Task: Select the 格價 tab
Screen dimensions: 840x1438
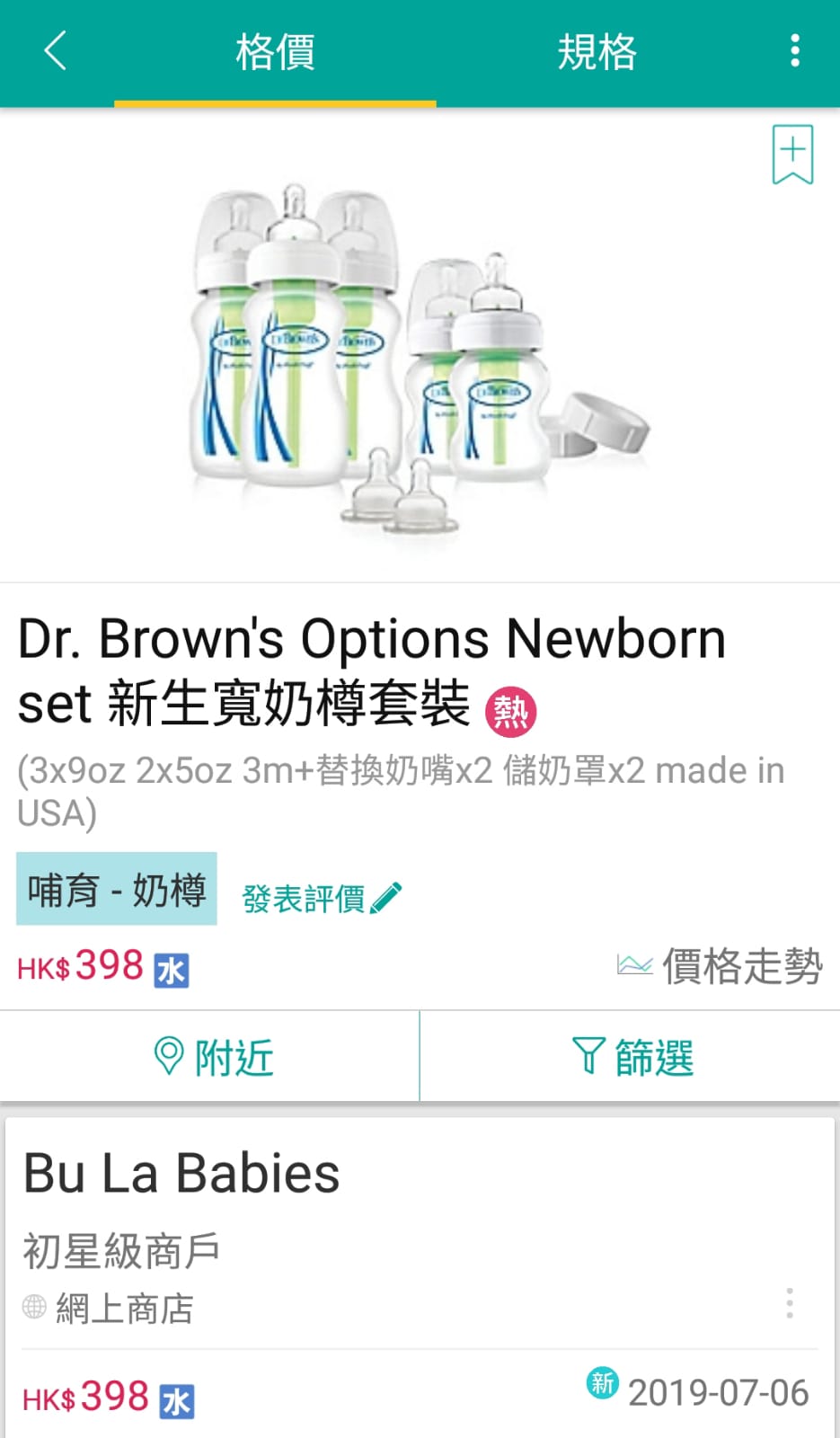Action: 275,52
